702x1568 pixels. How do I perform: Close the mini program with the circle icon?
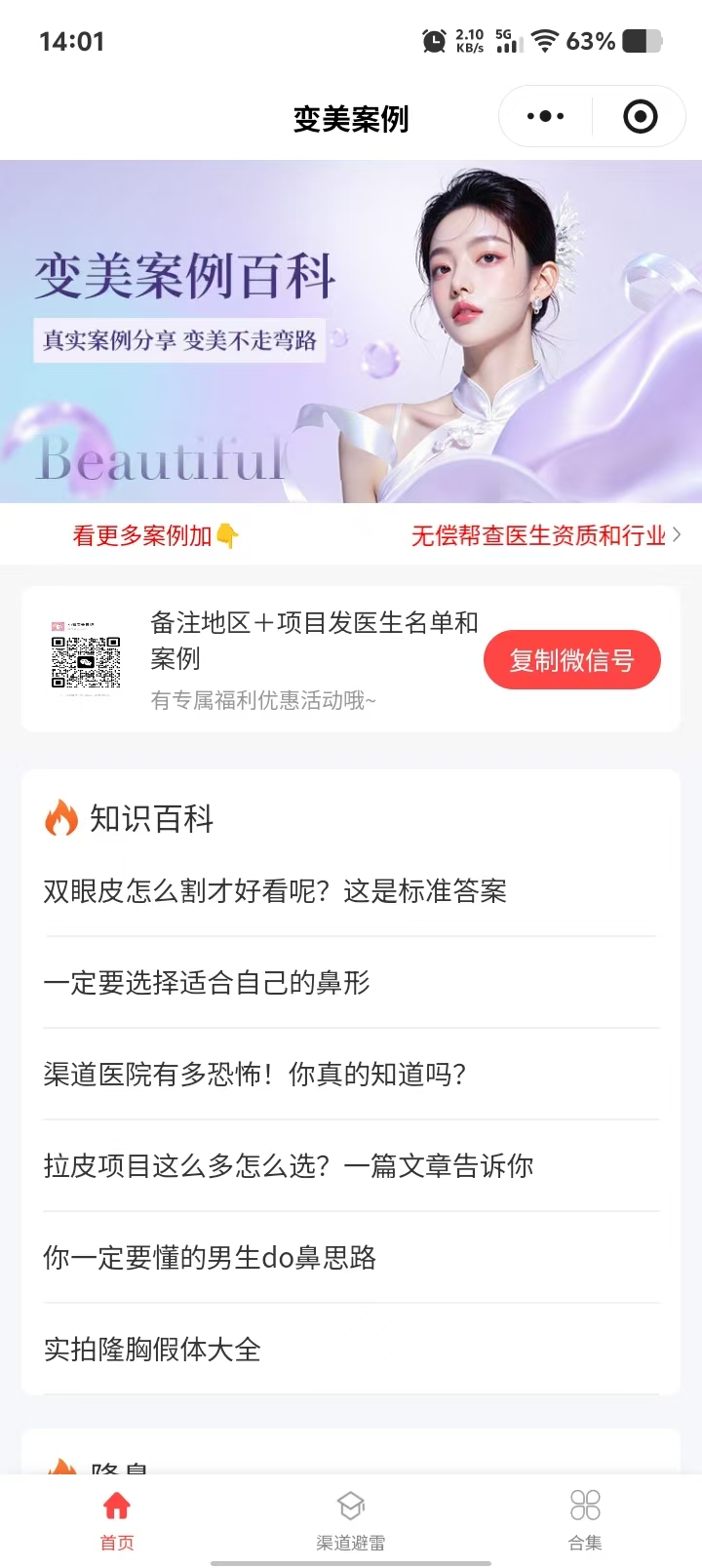(640, 117)
